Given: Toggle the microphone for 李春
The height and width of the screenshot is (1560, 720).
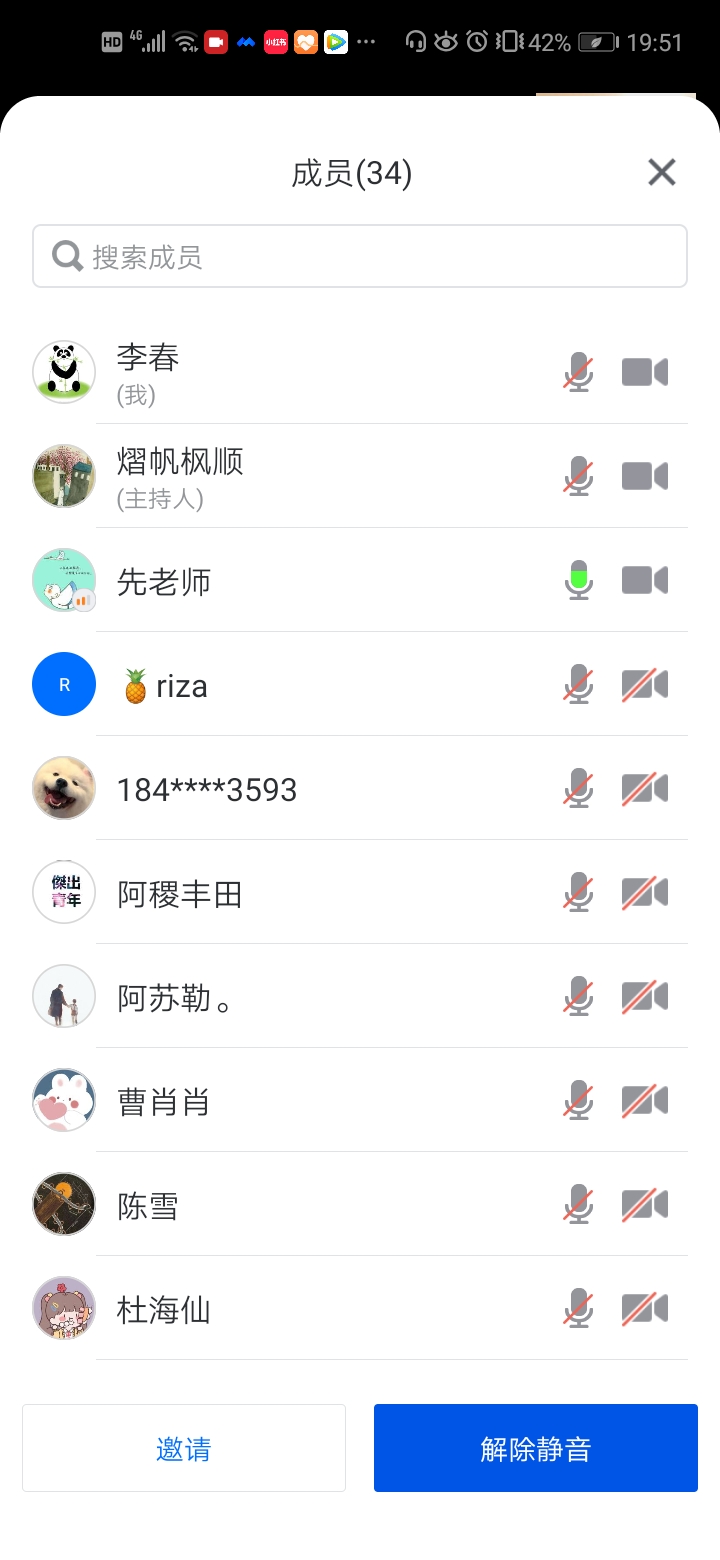Looking at the screenshot, I should click(x=578, y=373).
